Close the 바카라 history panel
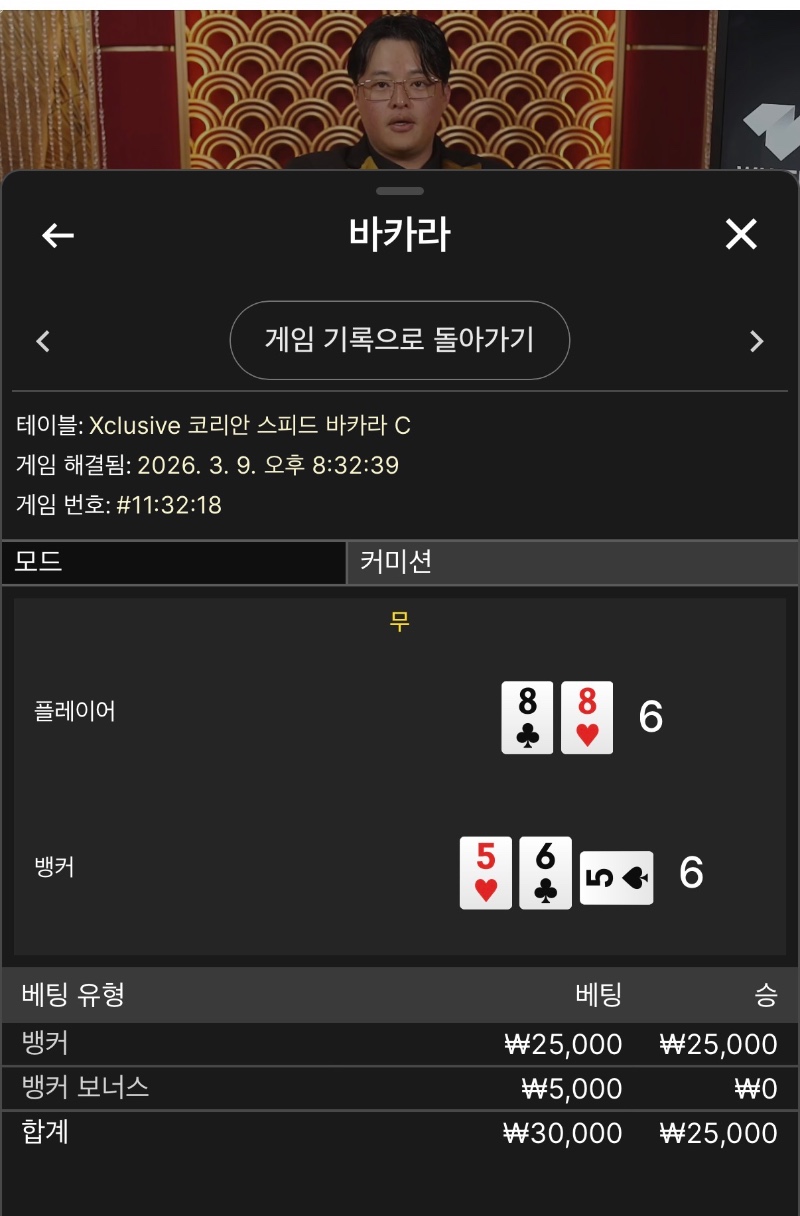800x1216 pixels. tap(741, 234)
